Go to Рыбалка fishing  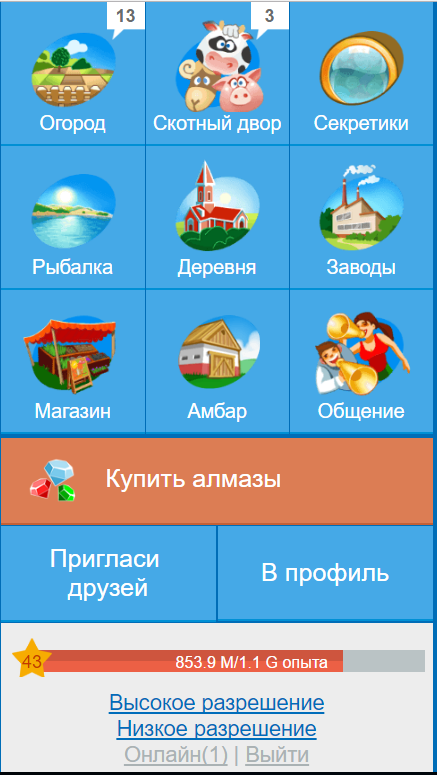coord(73,217)
